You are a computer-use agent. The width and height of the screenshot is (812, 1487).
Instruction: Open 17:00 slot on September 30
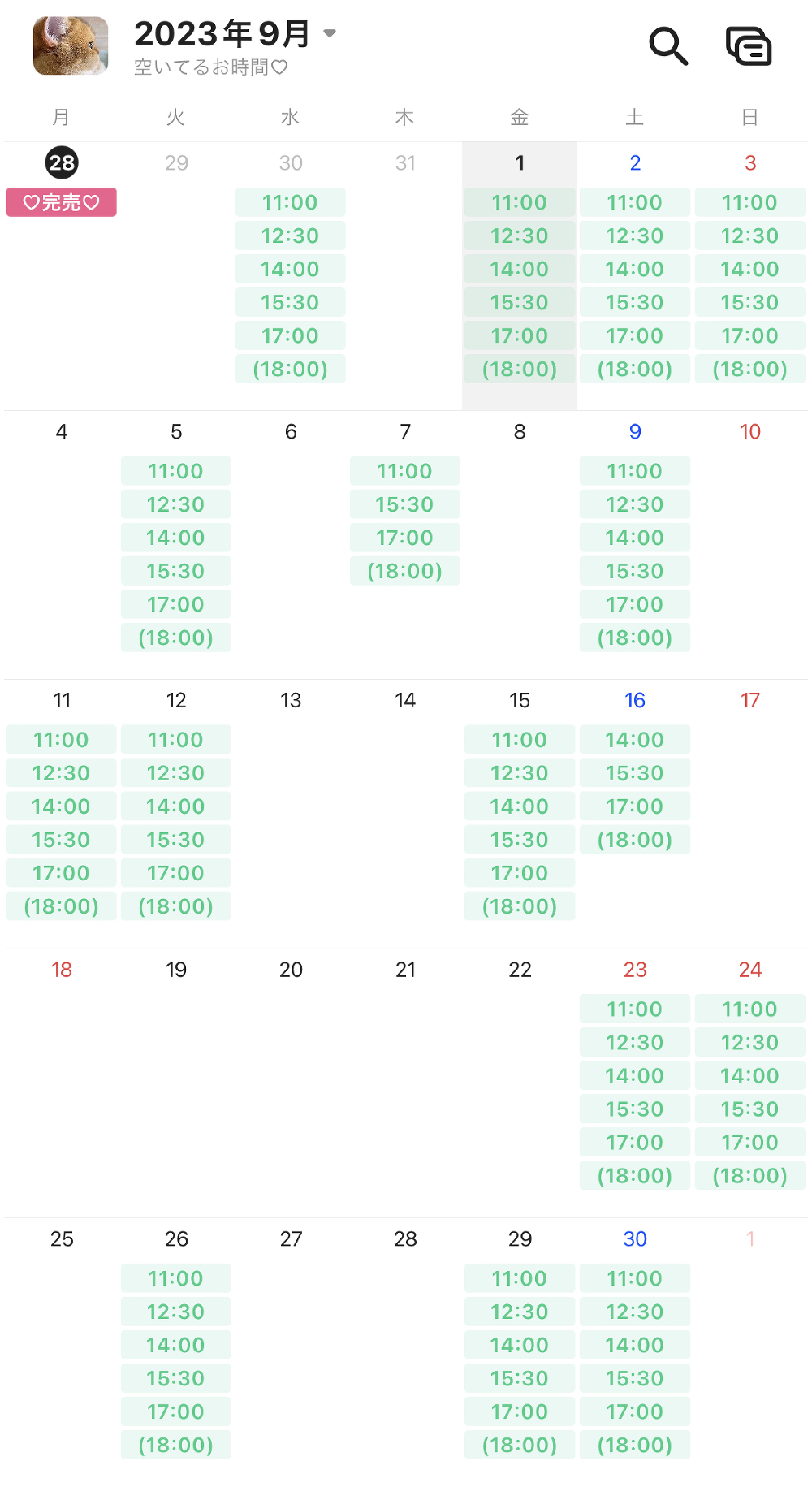click(x=635, y=1411)
